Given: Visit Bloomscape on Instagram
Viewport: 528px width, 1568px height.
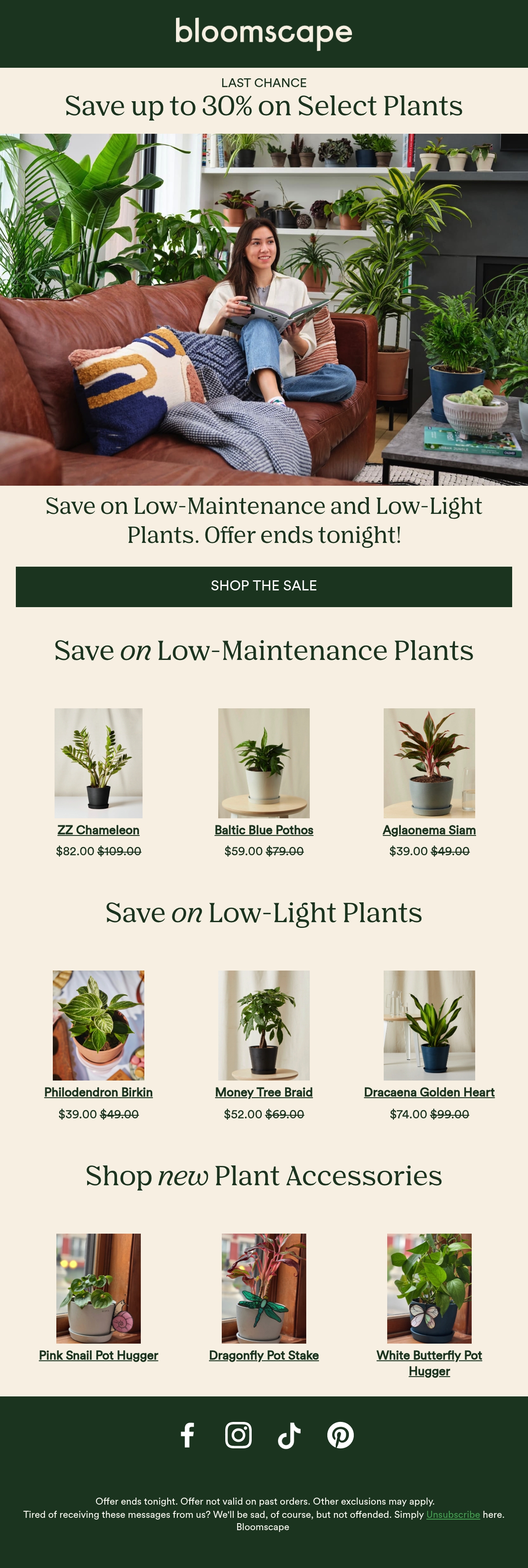Looking at the screenshot, I should [238, 1435].
